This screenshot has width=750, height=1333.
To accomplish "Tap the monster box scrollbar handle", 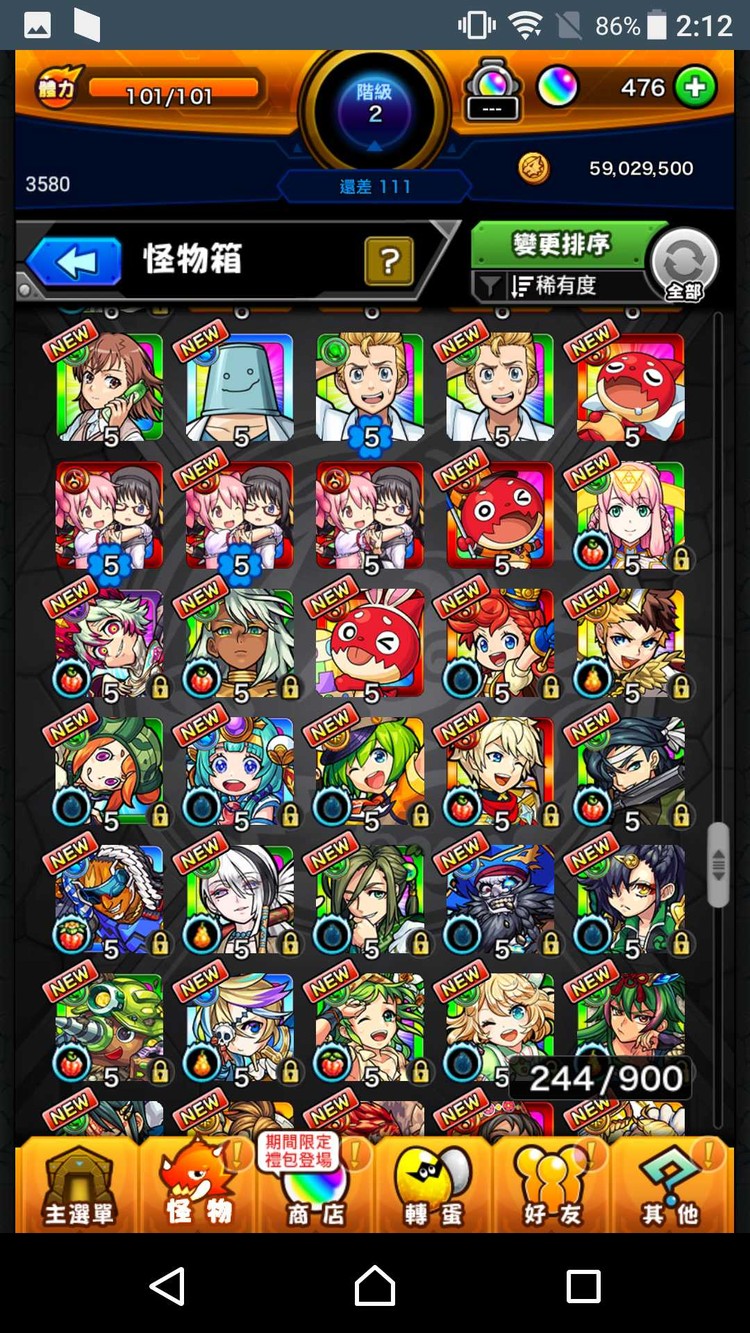I will pos(718,865).
